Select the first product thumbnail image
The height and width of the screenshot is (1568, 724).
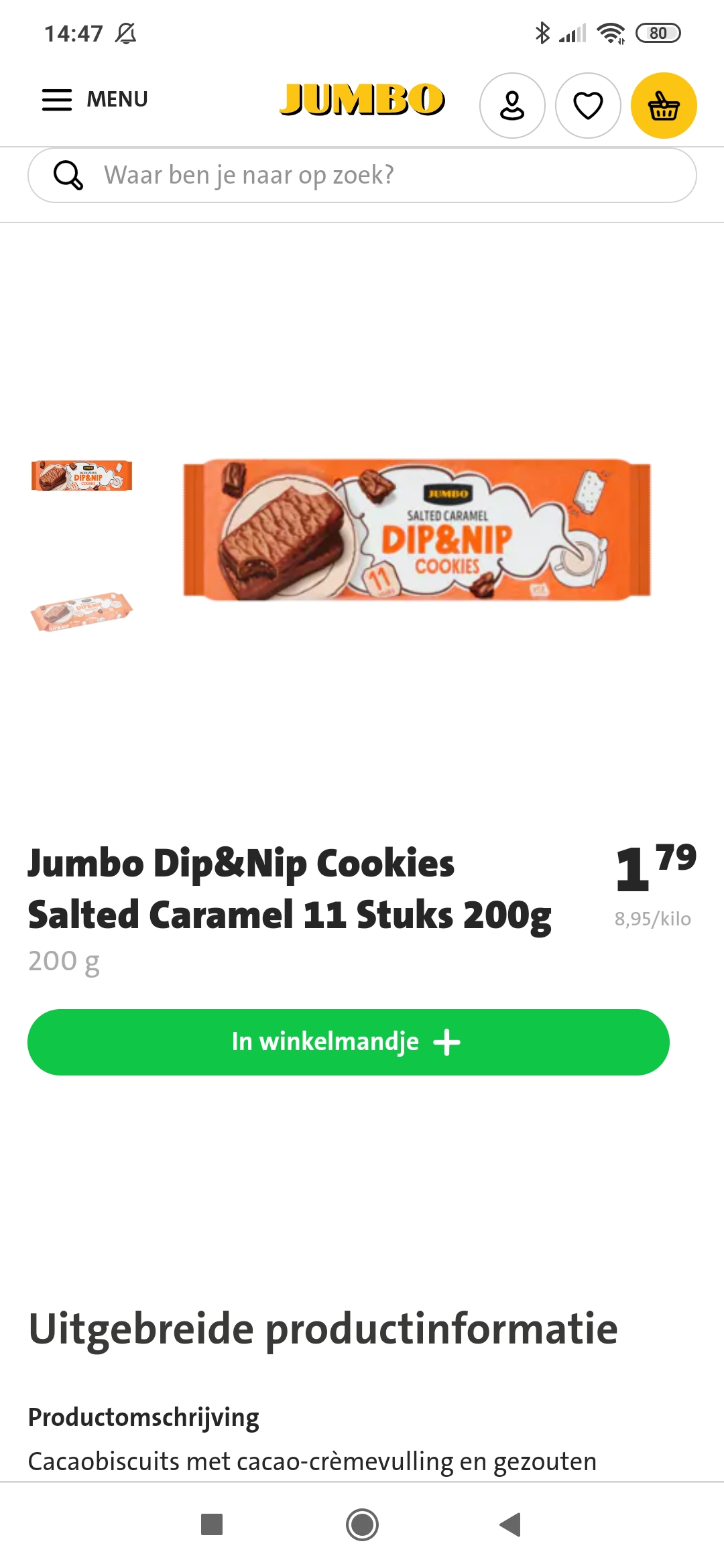82,476
